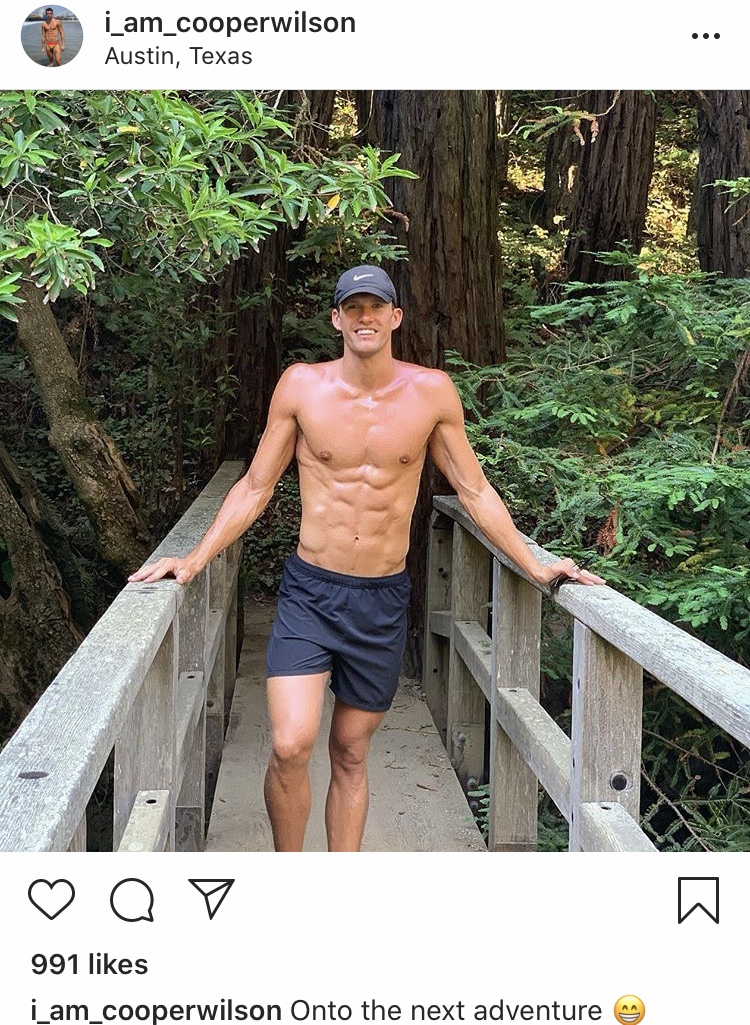This screenshot has width=750, height=1025.
Task: Open i_am_cooperwilson from the header username
Action: click(x=230, y=23)
